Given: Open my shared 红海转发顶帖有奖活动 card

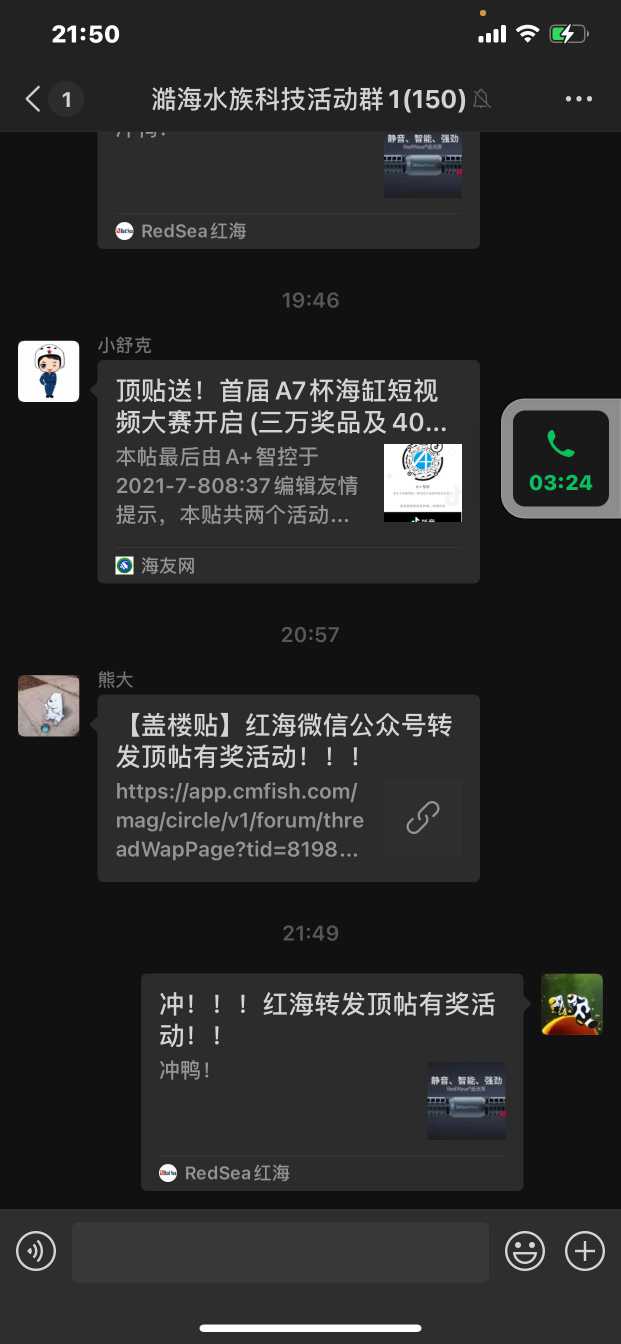Looking at the screenshot, I should 331,1080.
